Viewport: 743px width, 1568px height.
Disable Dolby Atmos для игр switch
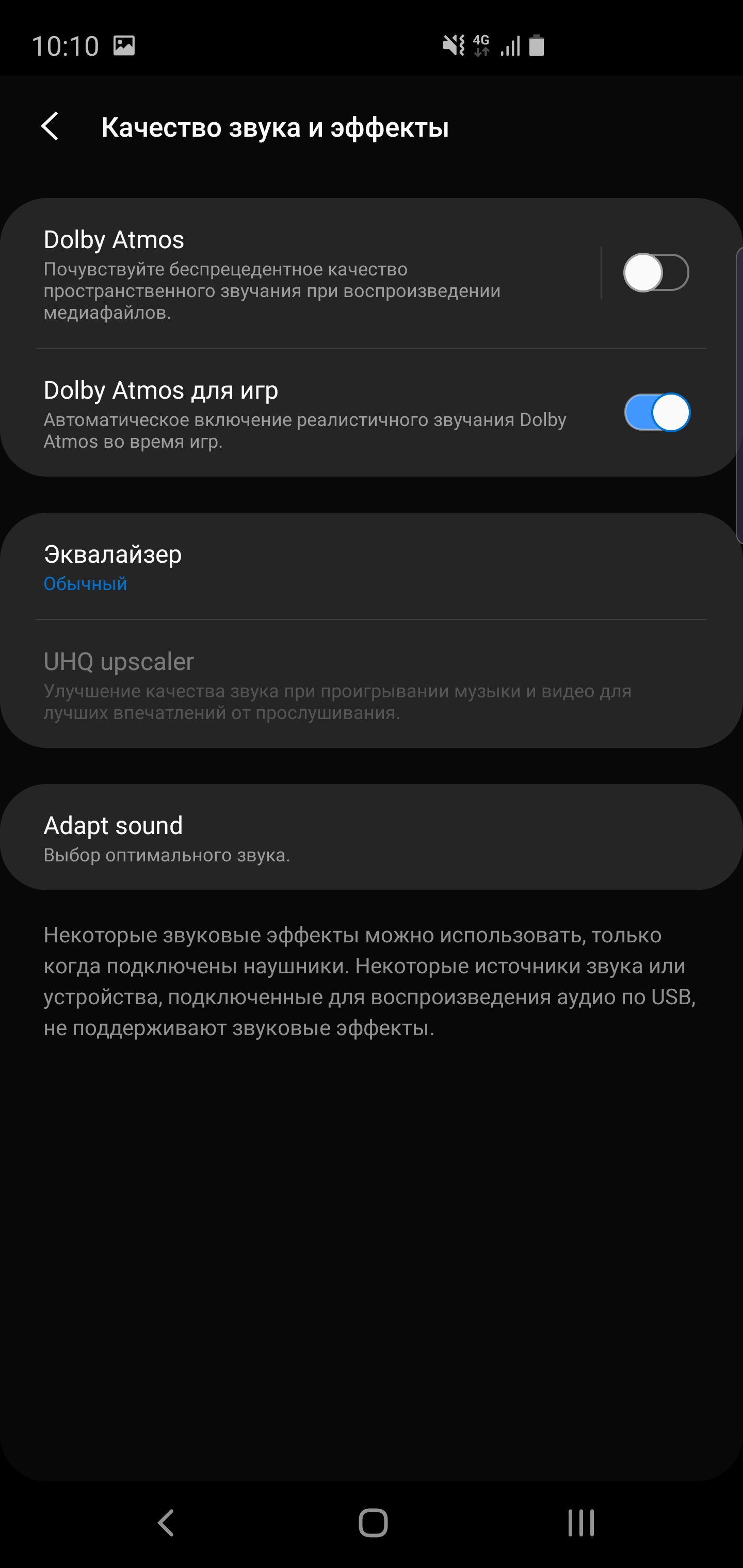coord(656,413)
